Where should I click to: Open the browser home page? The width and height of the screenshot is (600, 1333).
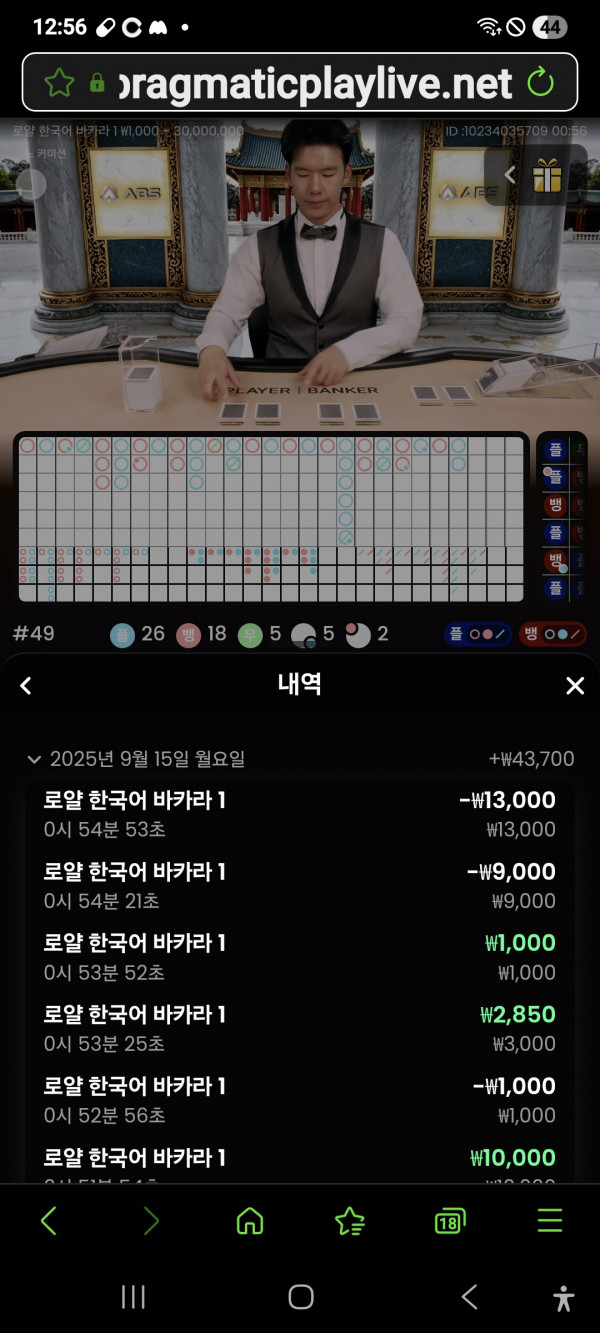(249, 1221)
